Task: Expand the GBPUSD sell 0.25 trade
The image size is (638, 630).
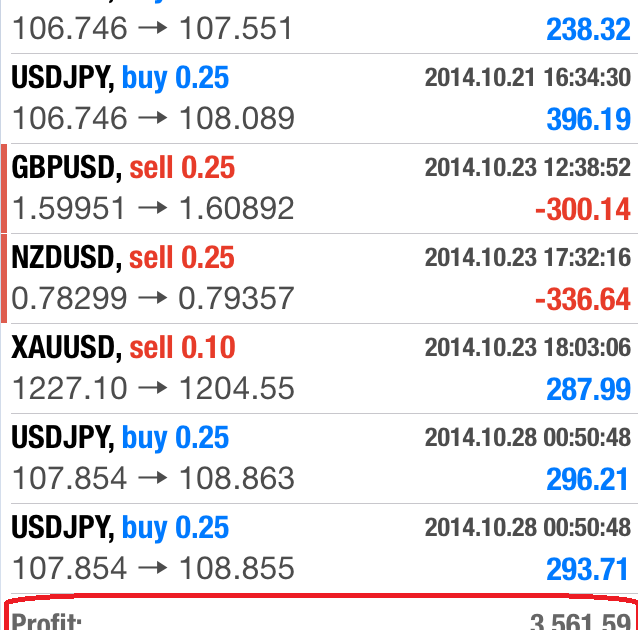Action: point(320,188)
